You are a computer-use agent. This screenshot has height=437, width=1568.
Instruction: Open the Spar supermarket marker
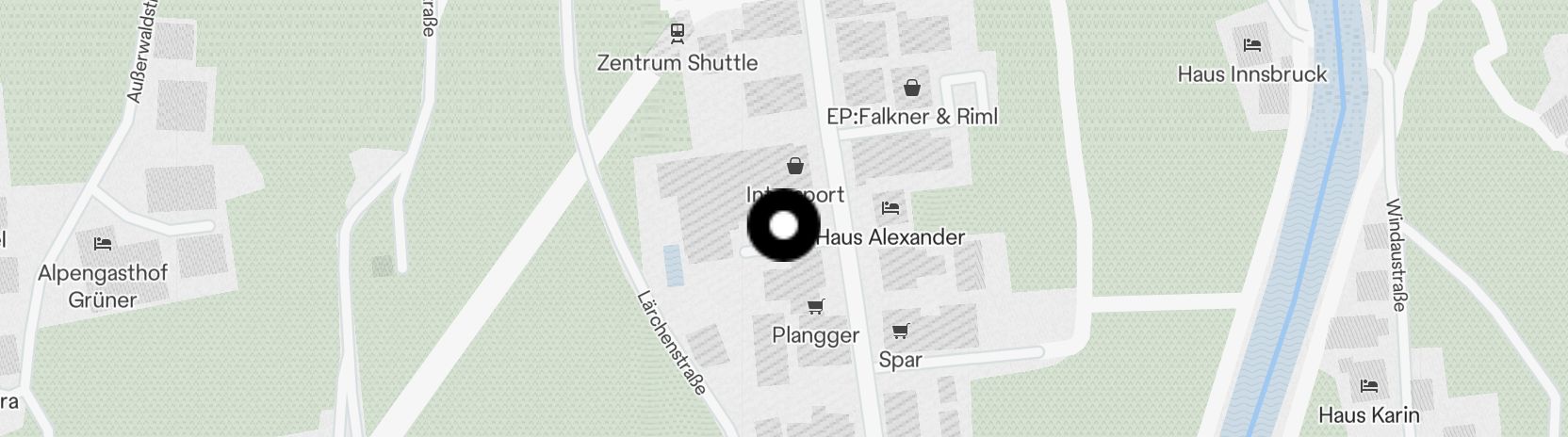pos(900,331)
